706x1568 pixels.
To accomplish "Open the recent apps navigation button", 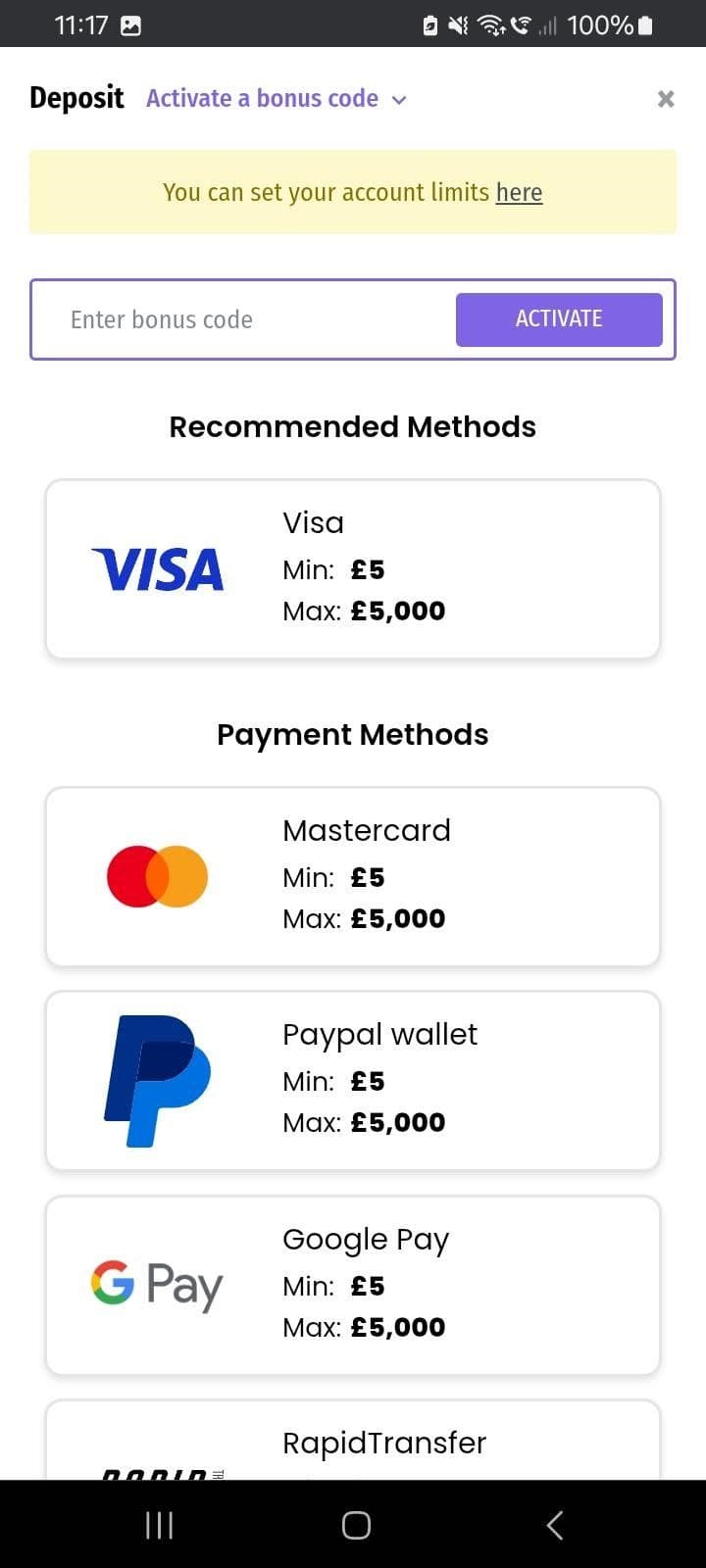I will pyautogui.click(x=158, y=1525).
